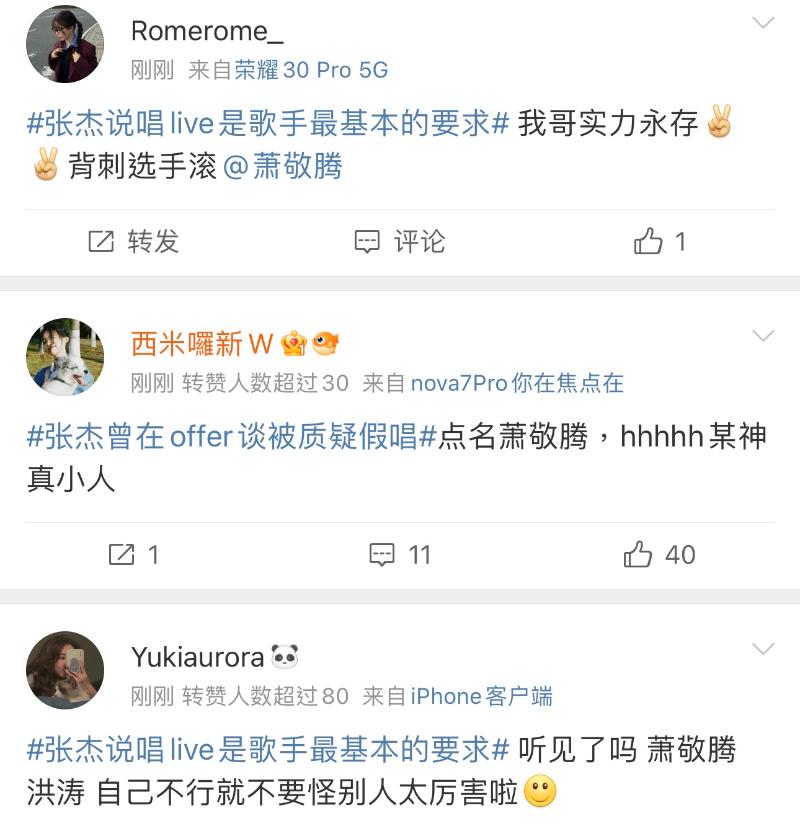Open the iPhone客户端 source link
Screen dimensions: 800x826
point(482,696)
